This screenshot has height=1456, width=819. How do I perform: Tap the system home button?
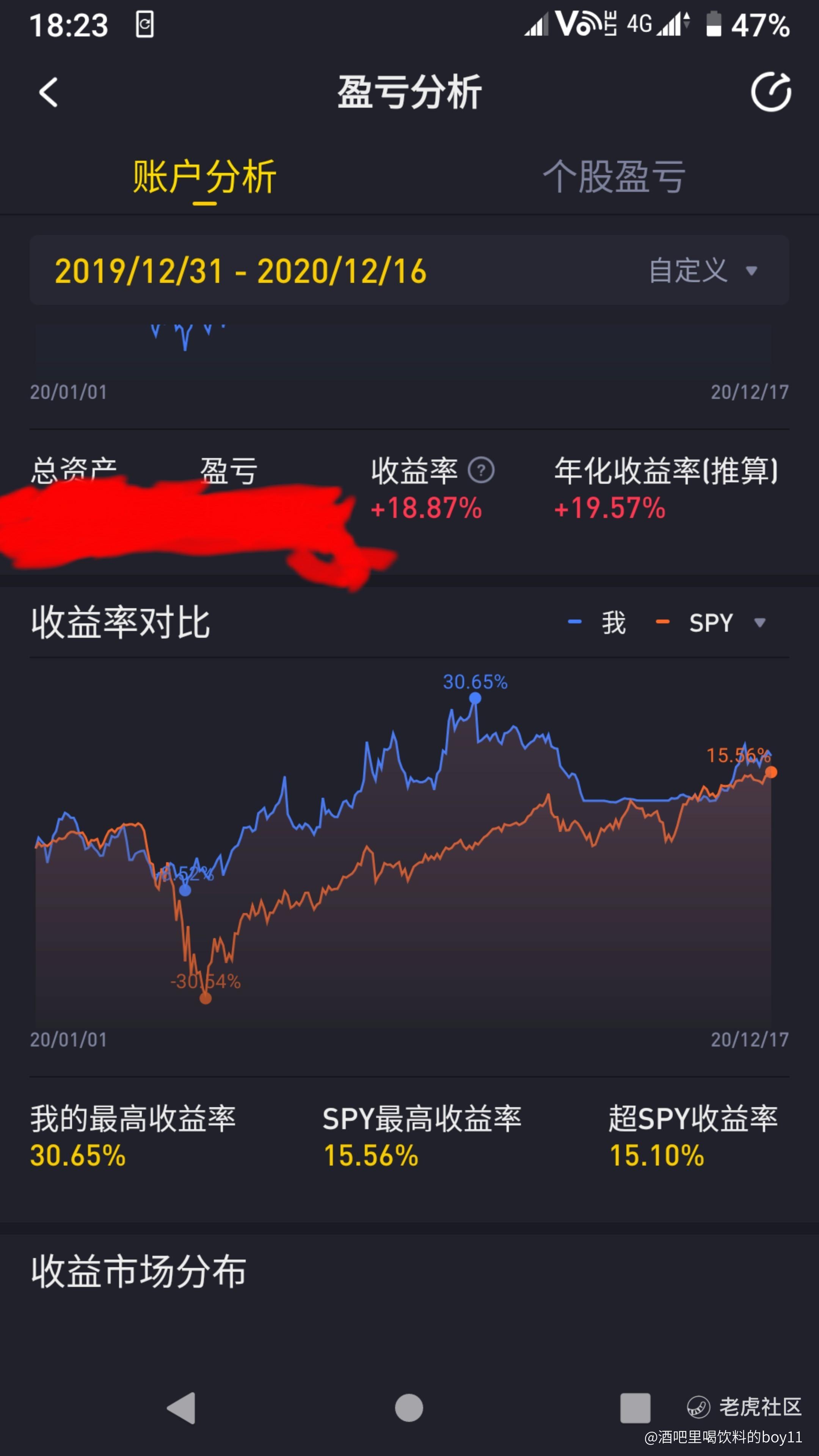click(x=409, y=1407)
